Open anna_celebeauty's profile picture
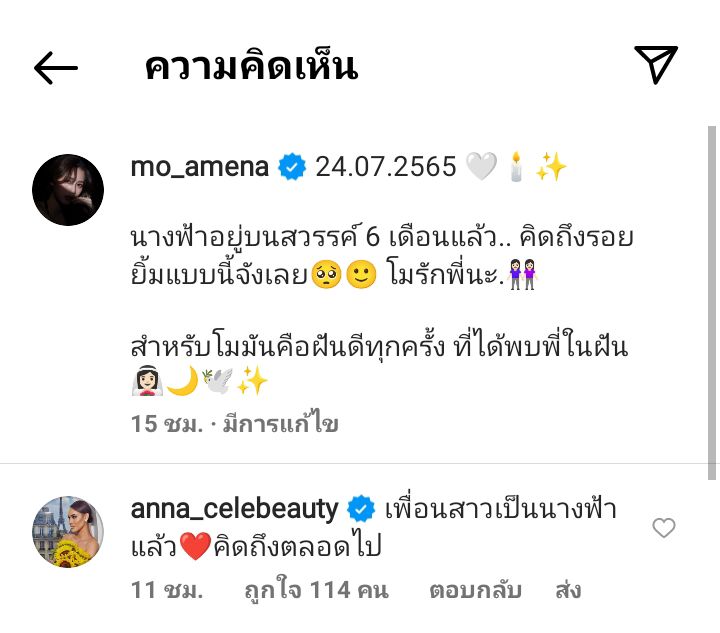 tap(69, 531)
